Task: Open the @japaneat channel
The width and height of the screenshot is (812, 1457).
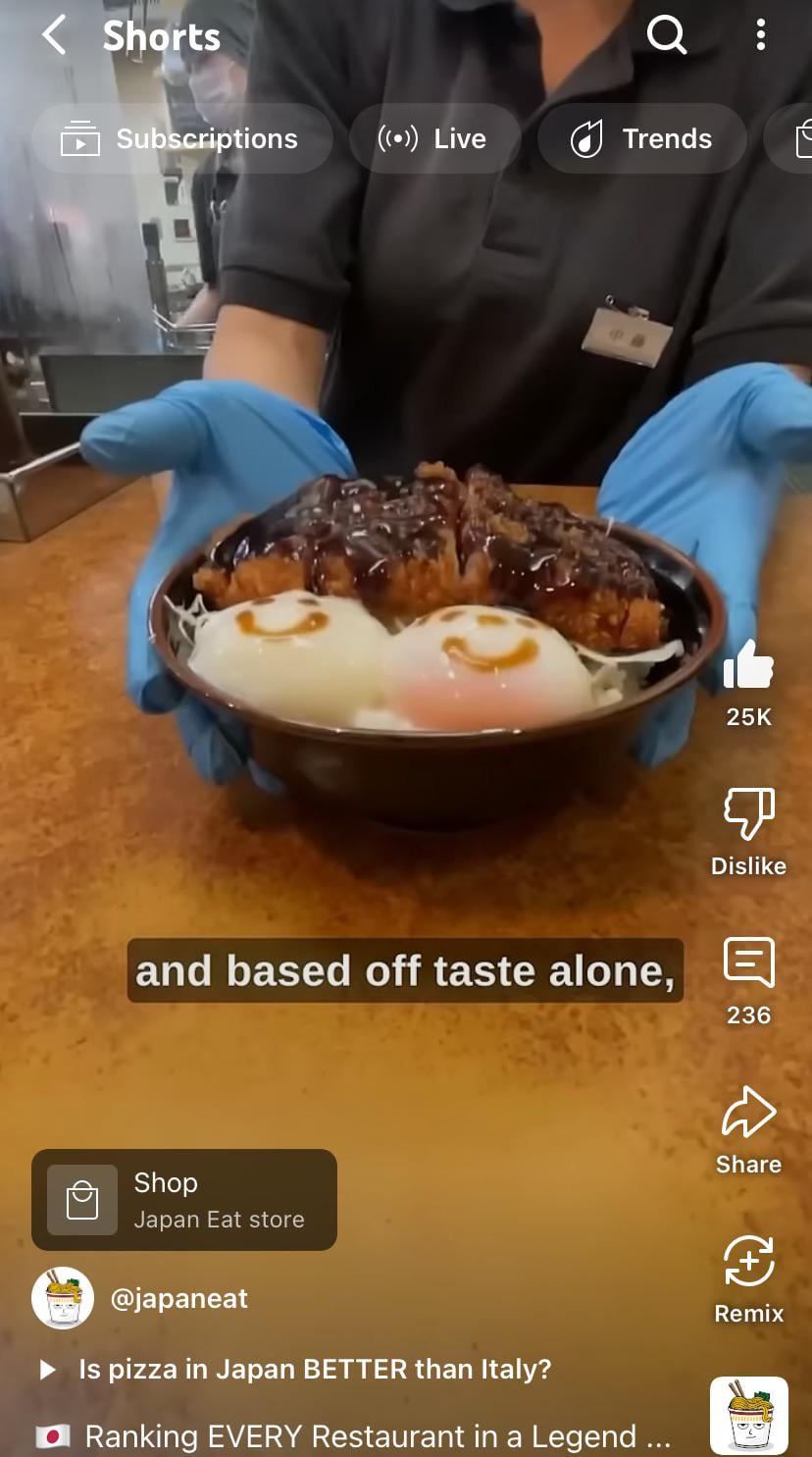Action: coord(178,1298)
